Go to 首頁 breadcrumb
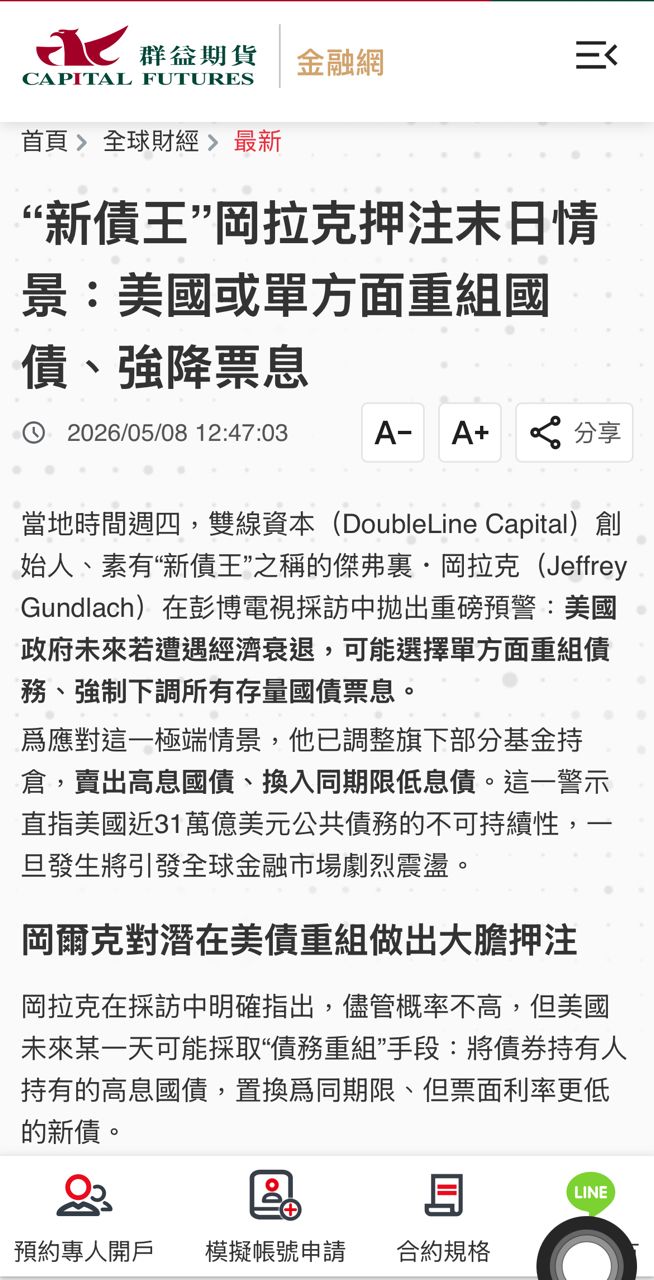The image size is (654, 1280). click(x=44, y=142)
